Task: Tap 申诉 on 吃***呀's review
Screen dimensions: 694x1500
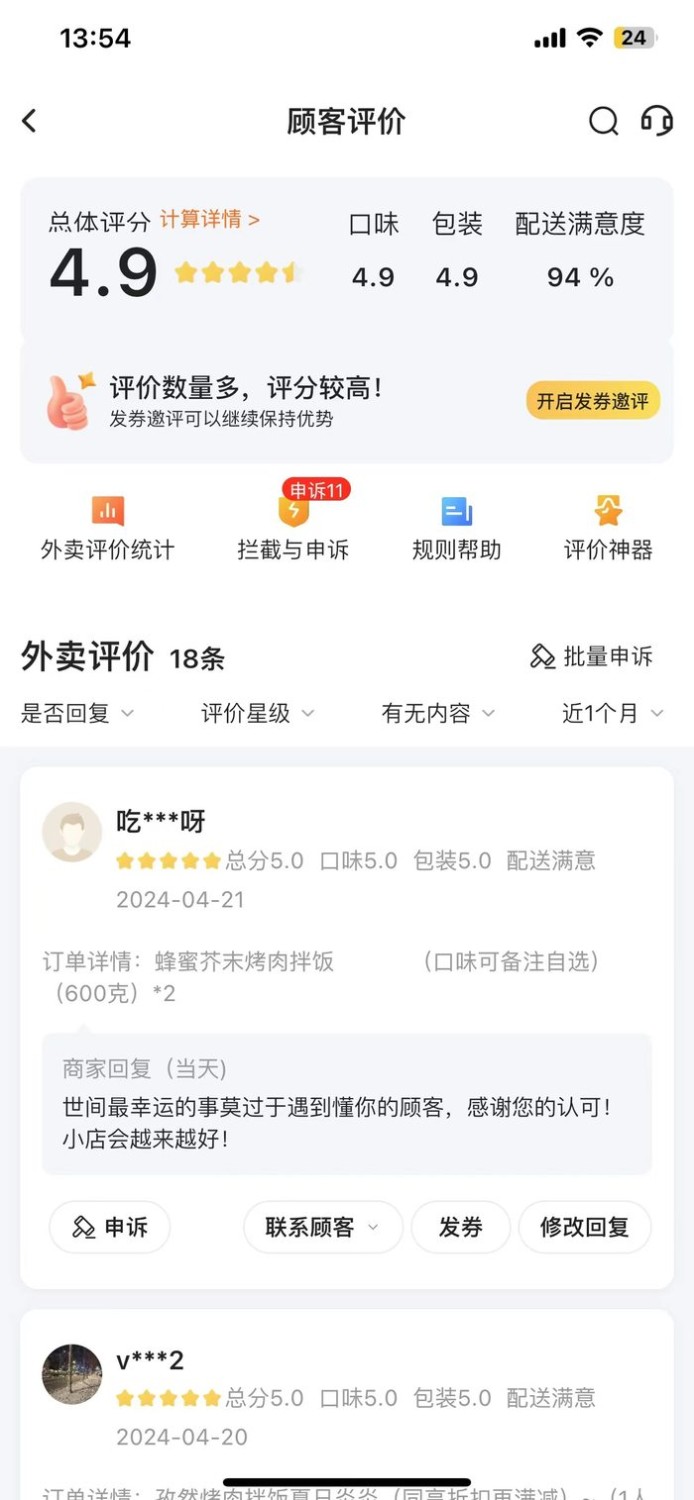Action: [110, 1227]
